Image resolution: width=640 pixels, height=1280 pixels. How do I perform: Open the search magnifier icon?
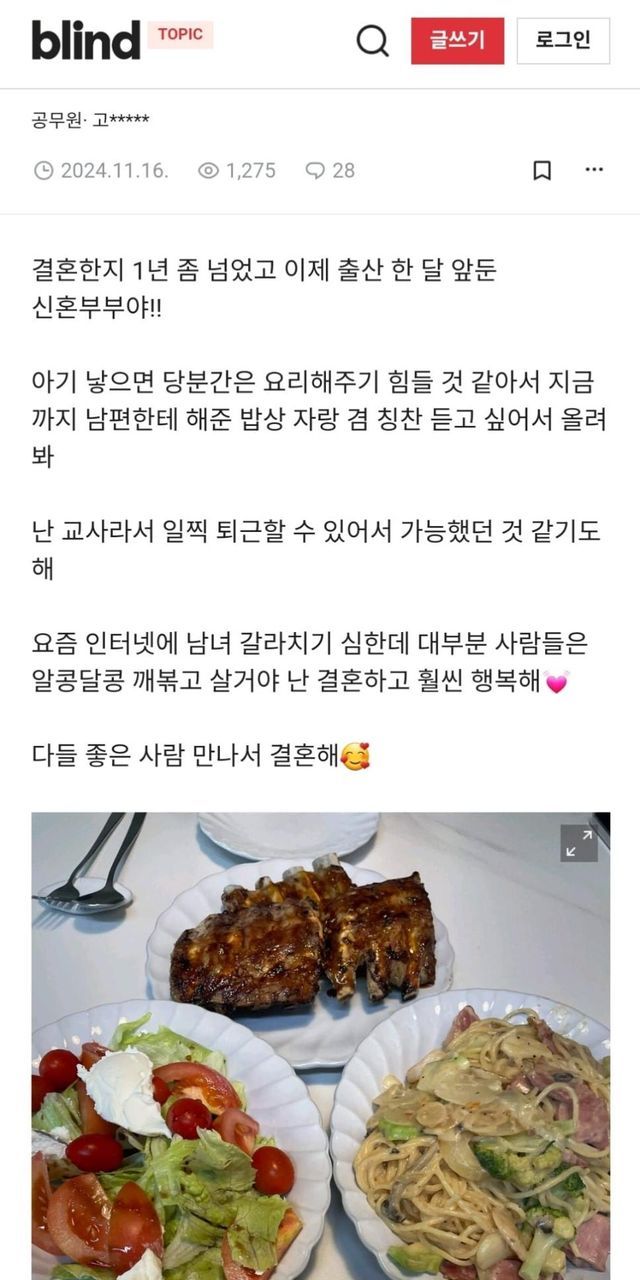373,41
